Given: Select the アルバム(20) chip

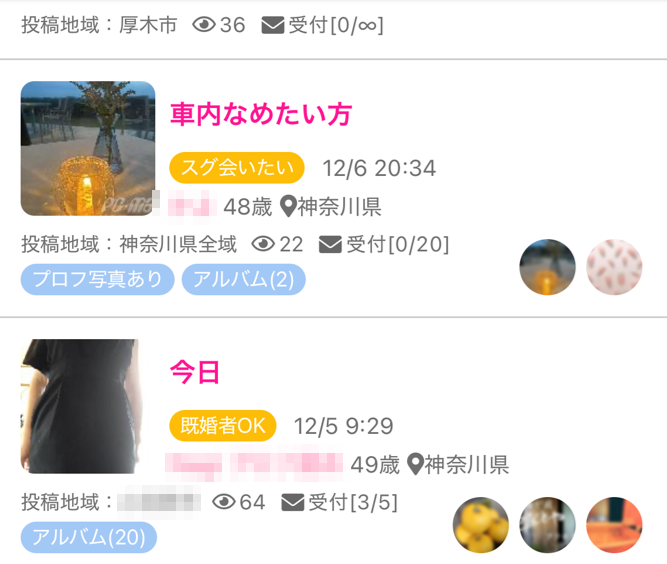Looking at the screenshot, I should click(89, 537).
